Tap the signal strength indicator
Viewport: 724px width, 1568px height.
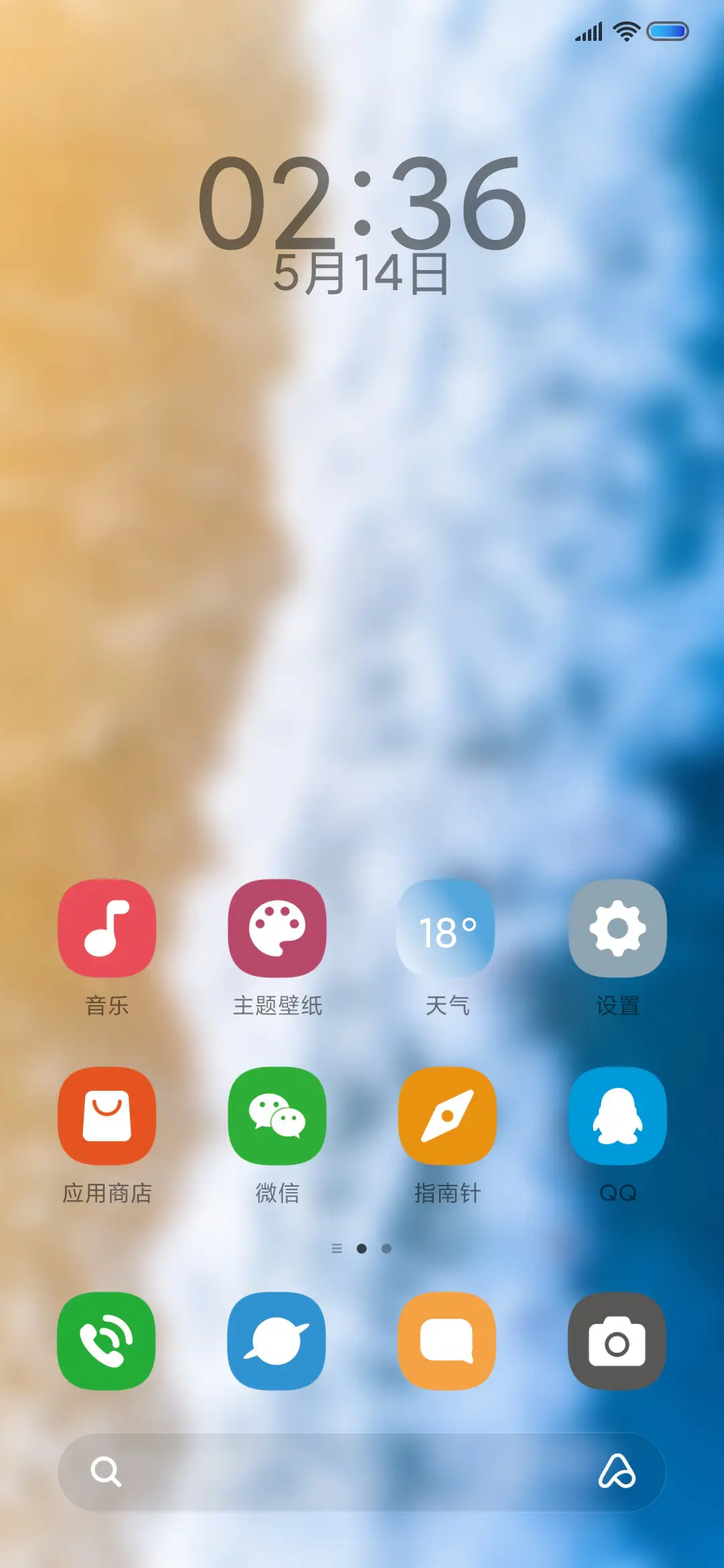coord(587,31)
